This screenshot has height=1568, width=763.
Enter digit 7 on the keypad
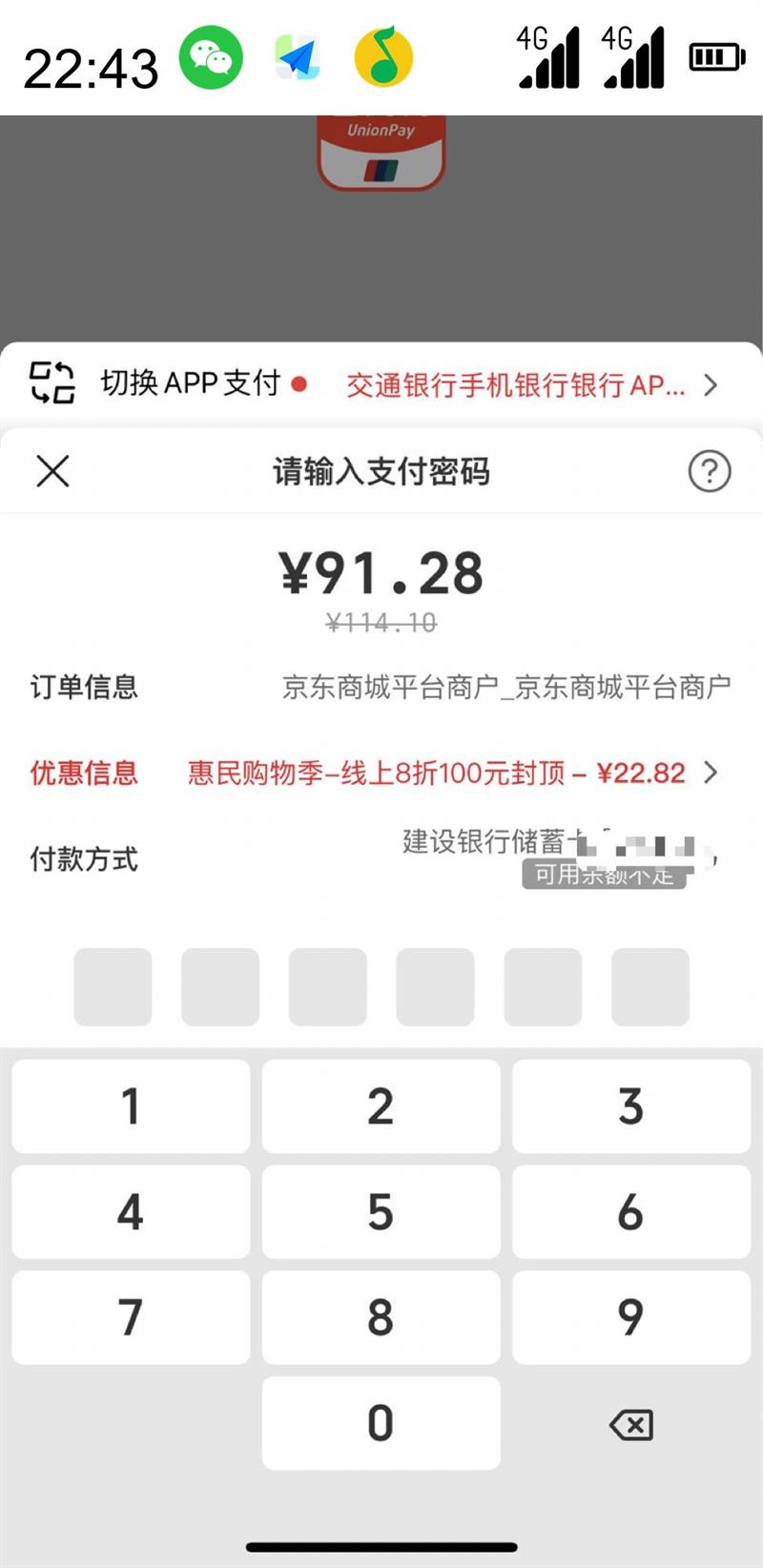[131, 1317]
